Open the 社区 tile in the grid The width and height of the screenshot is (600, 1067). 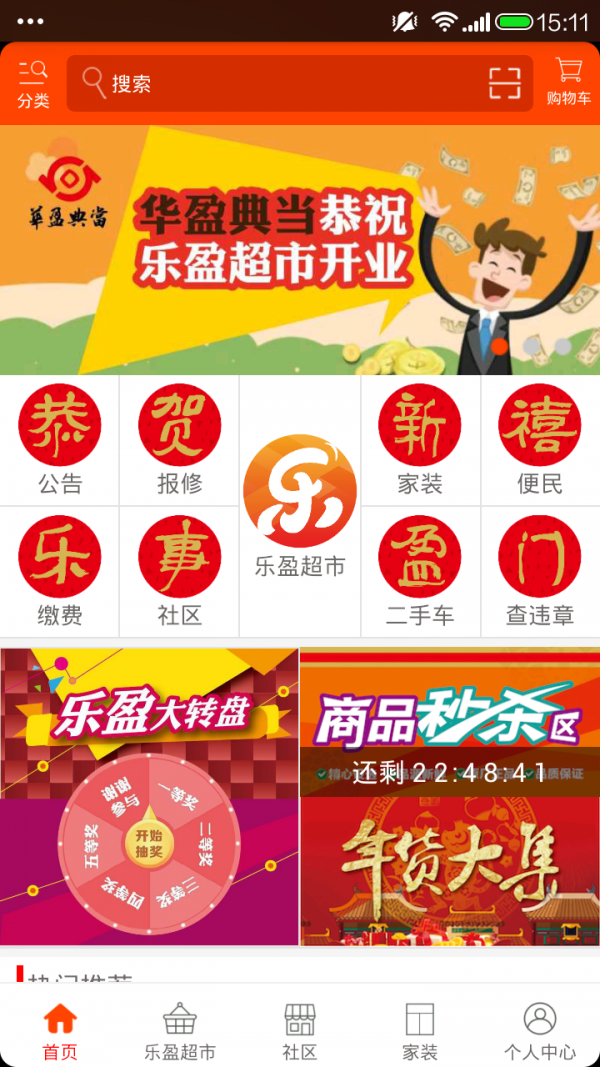pos(180,572)
